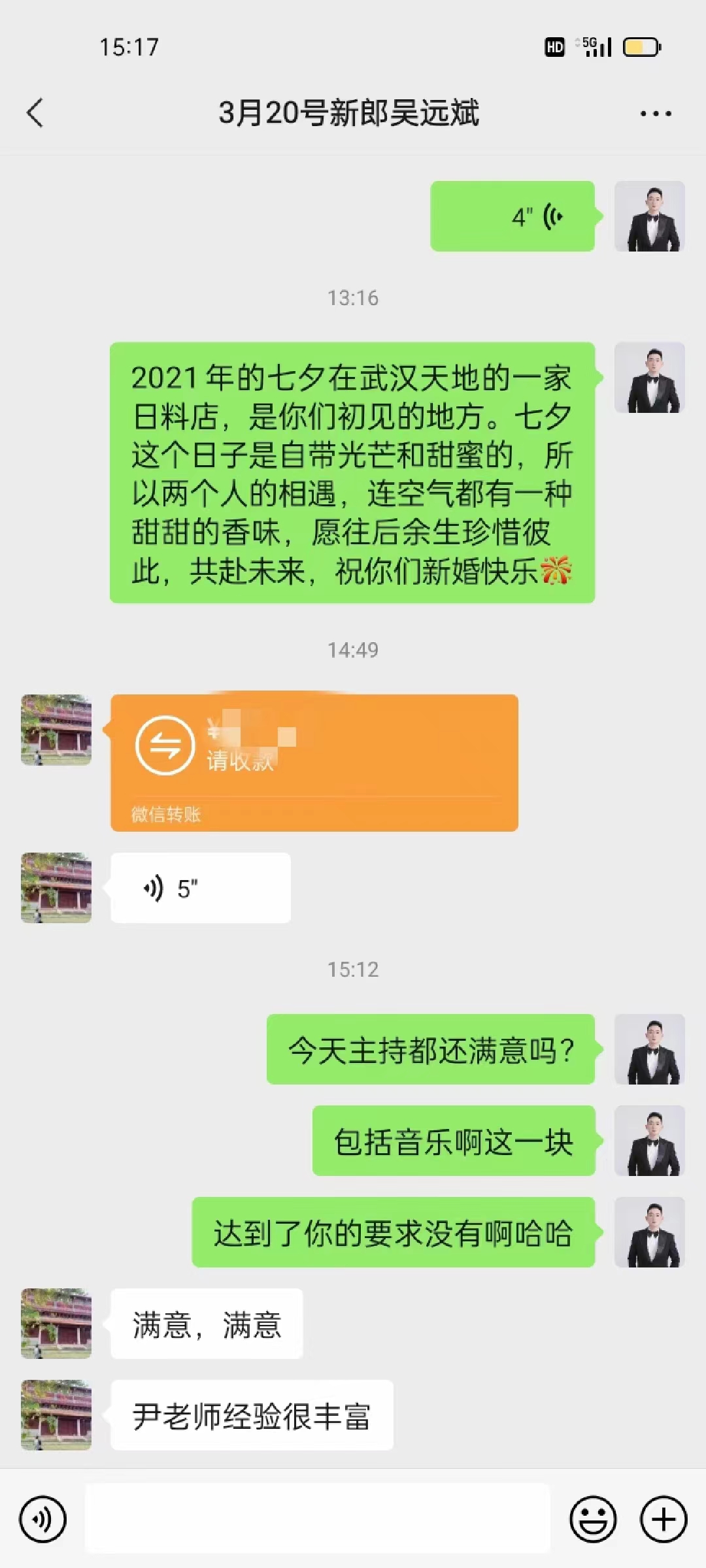Viewport: 706px width, 1568px height.
Task: Go back to the chat list
Action: click(35, 113)
